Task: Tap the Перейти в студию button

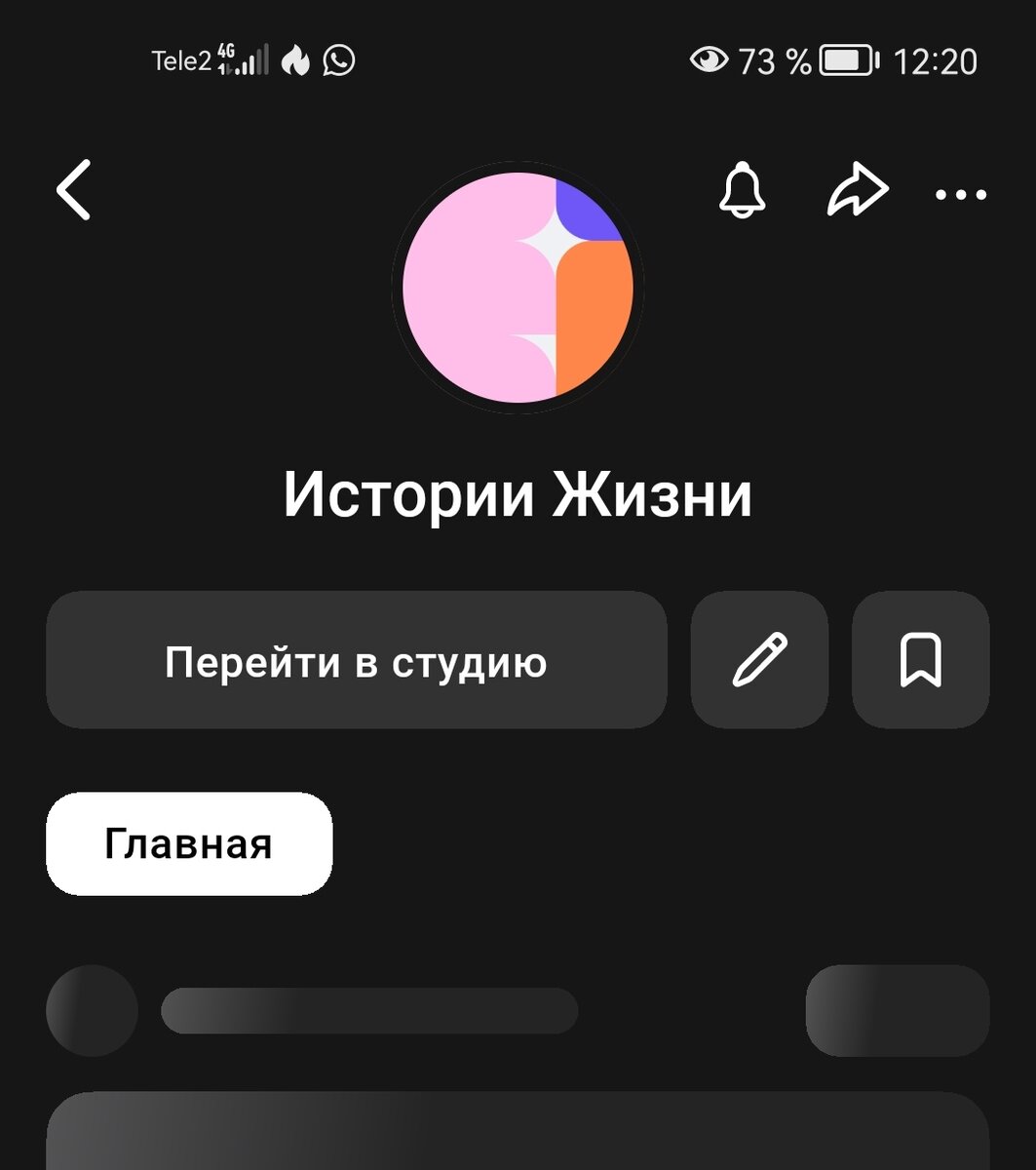Action: (x=356, y=660)
